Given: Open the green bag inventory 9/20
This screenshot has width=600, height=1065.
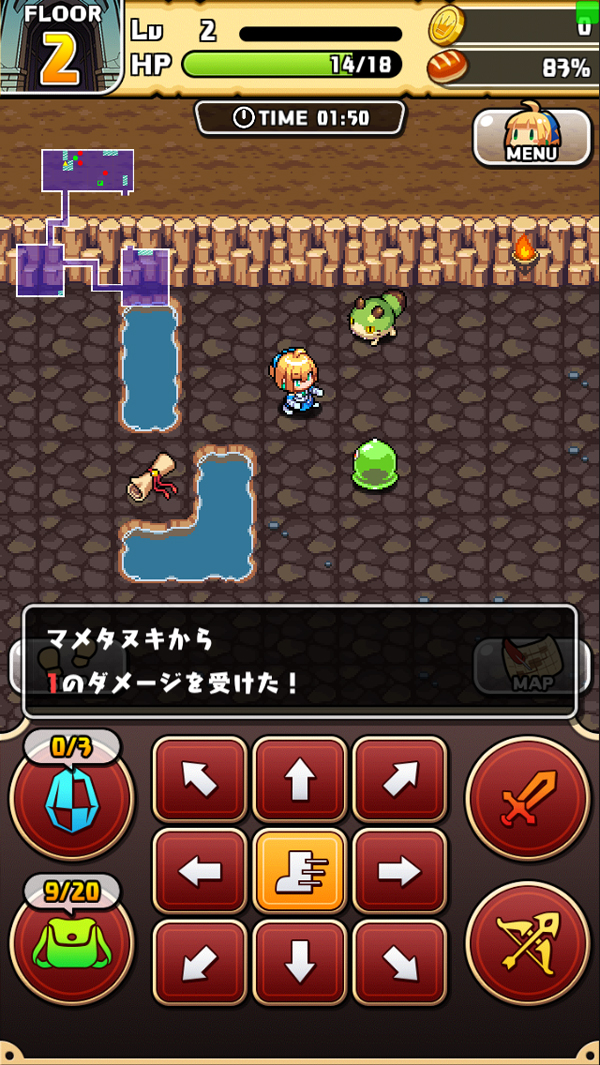Looking at the screenshot, I should point(71,942).
